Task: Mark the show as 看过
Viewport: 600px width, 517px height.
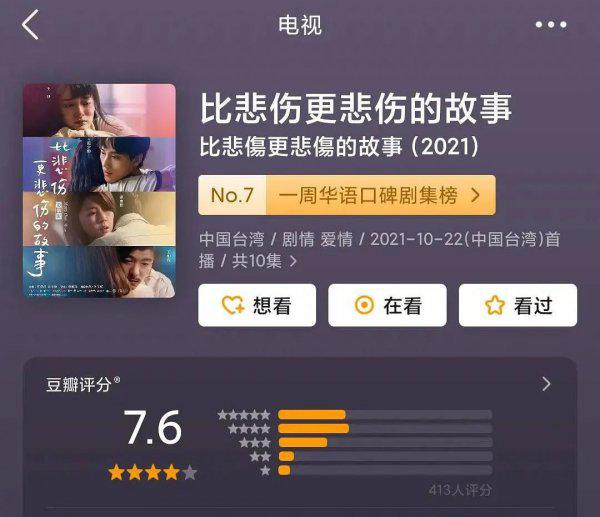Action: [518, 306]
